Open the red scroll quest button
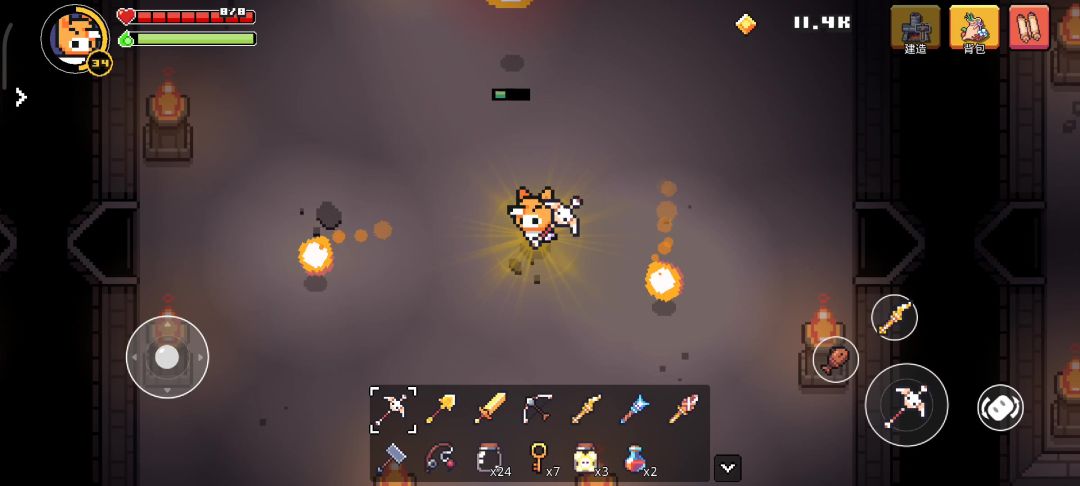This screenshot has width=1080, height=486. tap(1029, 28)
